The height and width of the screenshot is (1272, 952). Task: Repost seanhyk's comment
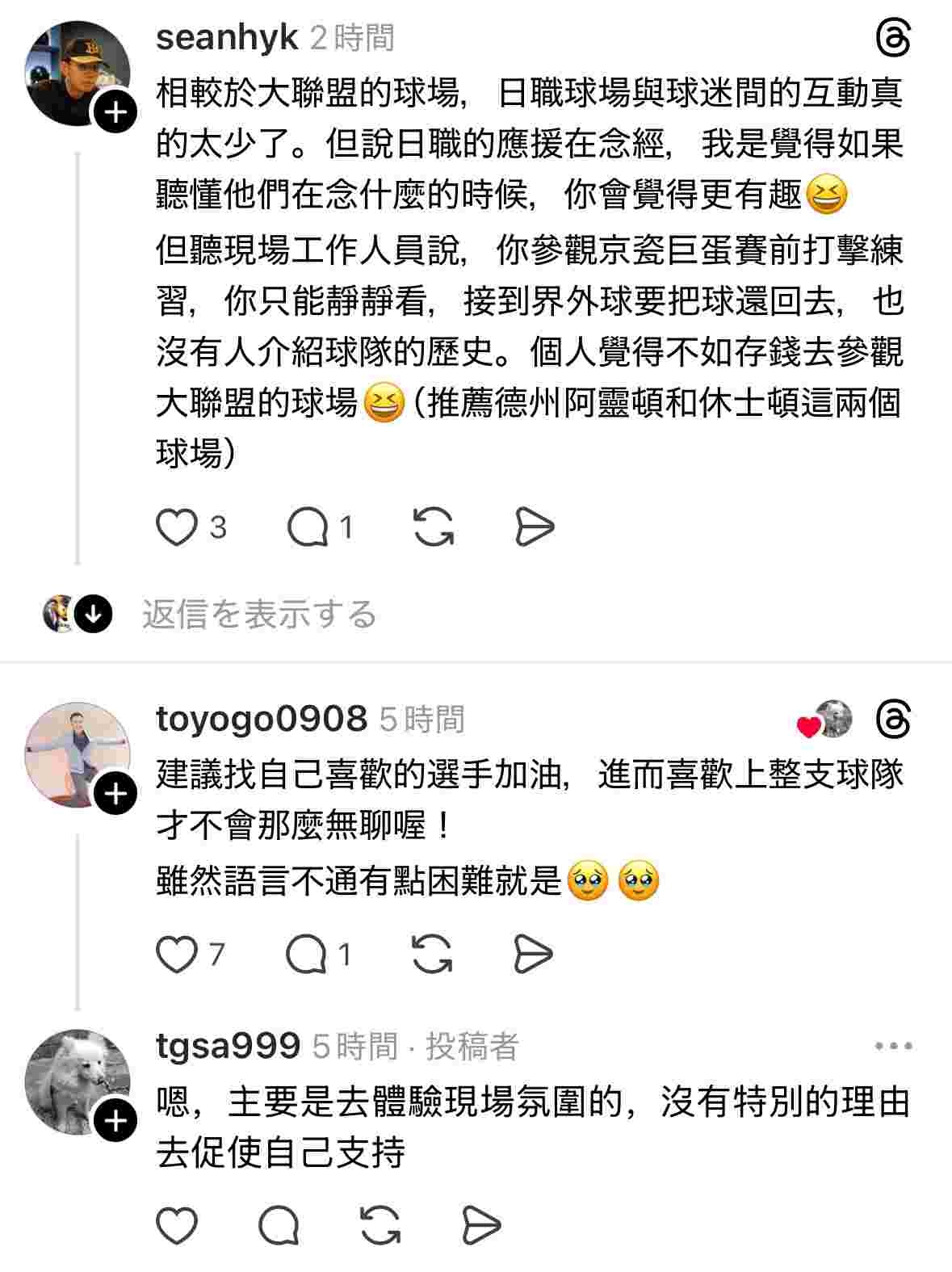(x=434, y=528)
